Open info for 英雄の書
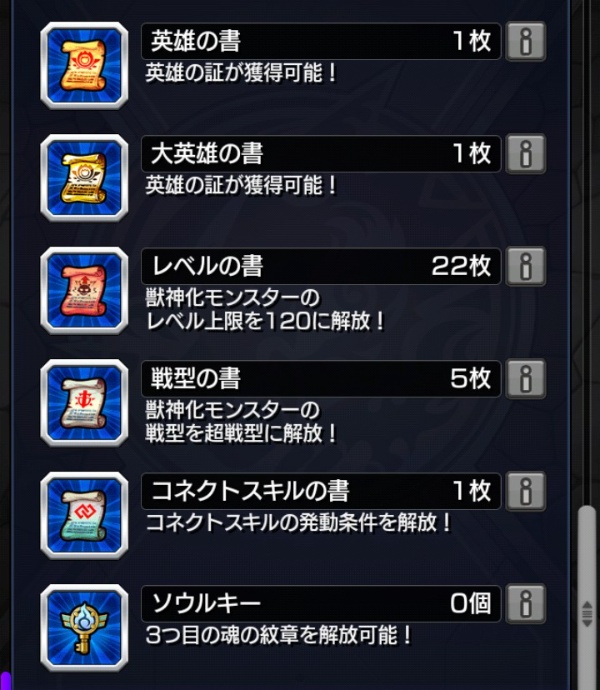Screen dimensions: 600x690 click(526, 41)
